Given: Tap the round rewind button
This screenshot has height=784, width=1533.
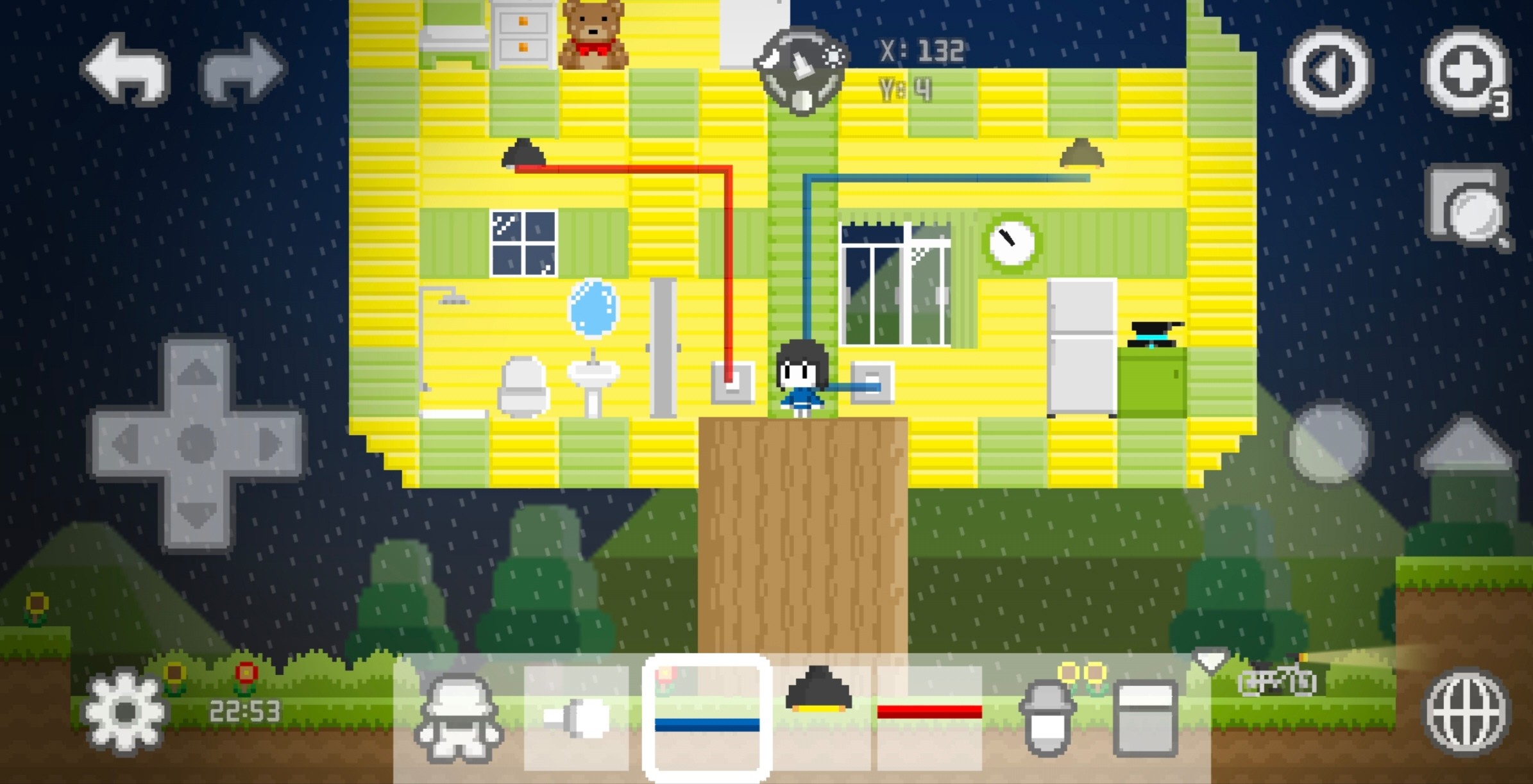Looking at the screenshot, I should (x=1328, y=71).
